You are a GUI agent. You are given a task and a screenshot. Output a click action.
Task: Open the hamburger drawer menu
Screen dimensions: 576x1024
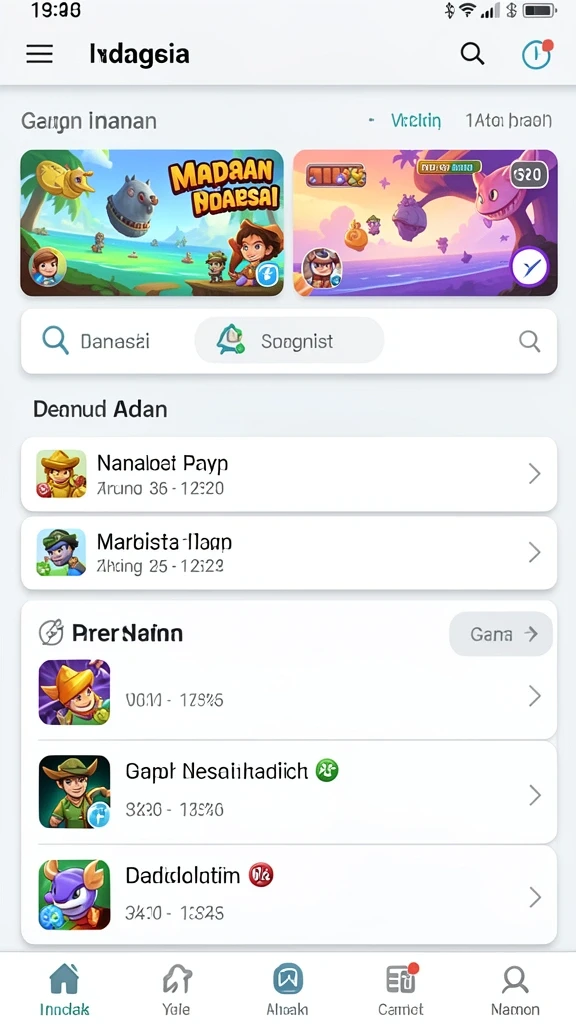point(39,54)
